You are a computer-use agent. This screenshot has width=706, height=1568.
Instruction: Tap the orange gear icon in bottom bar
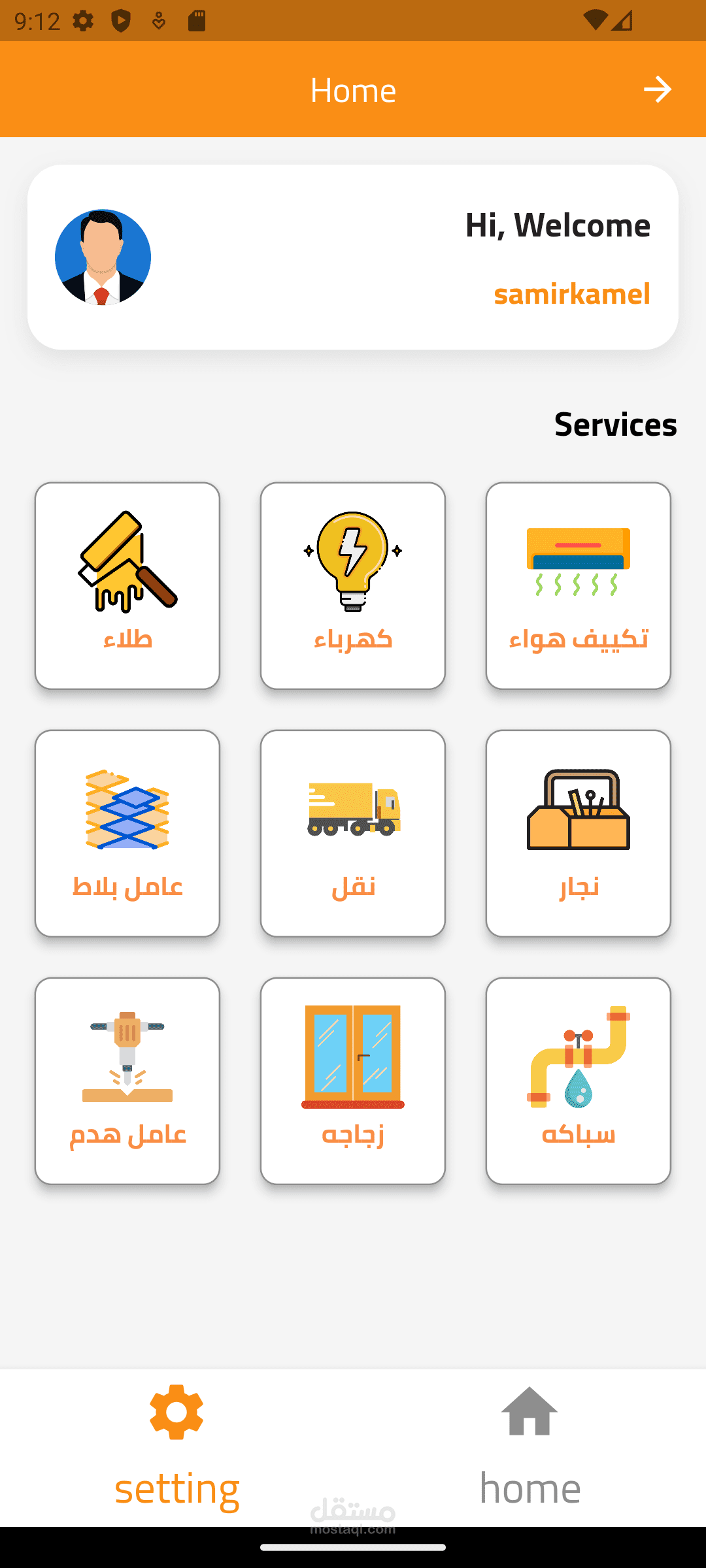176,1411
